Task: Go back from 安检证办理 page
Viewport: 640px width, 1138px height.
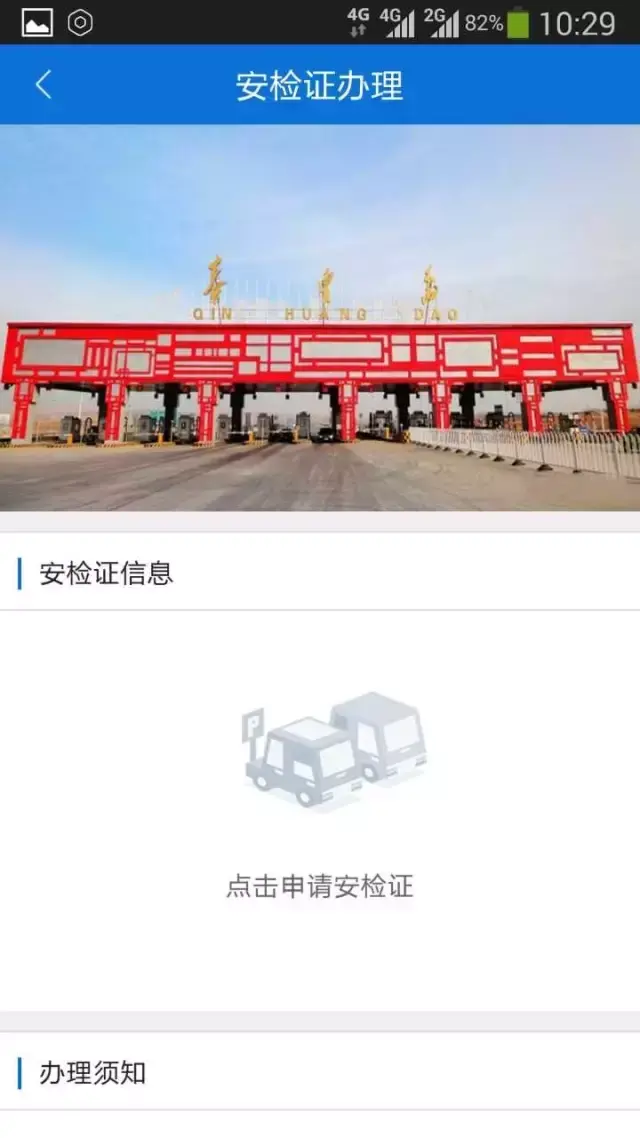Action: tap(43, 85)
